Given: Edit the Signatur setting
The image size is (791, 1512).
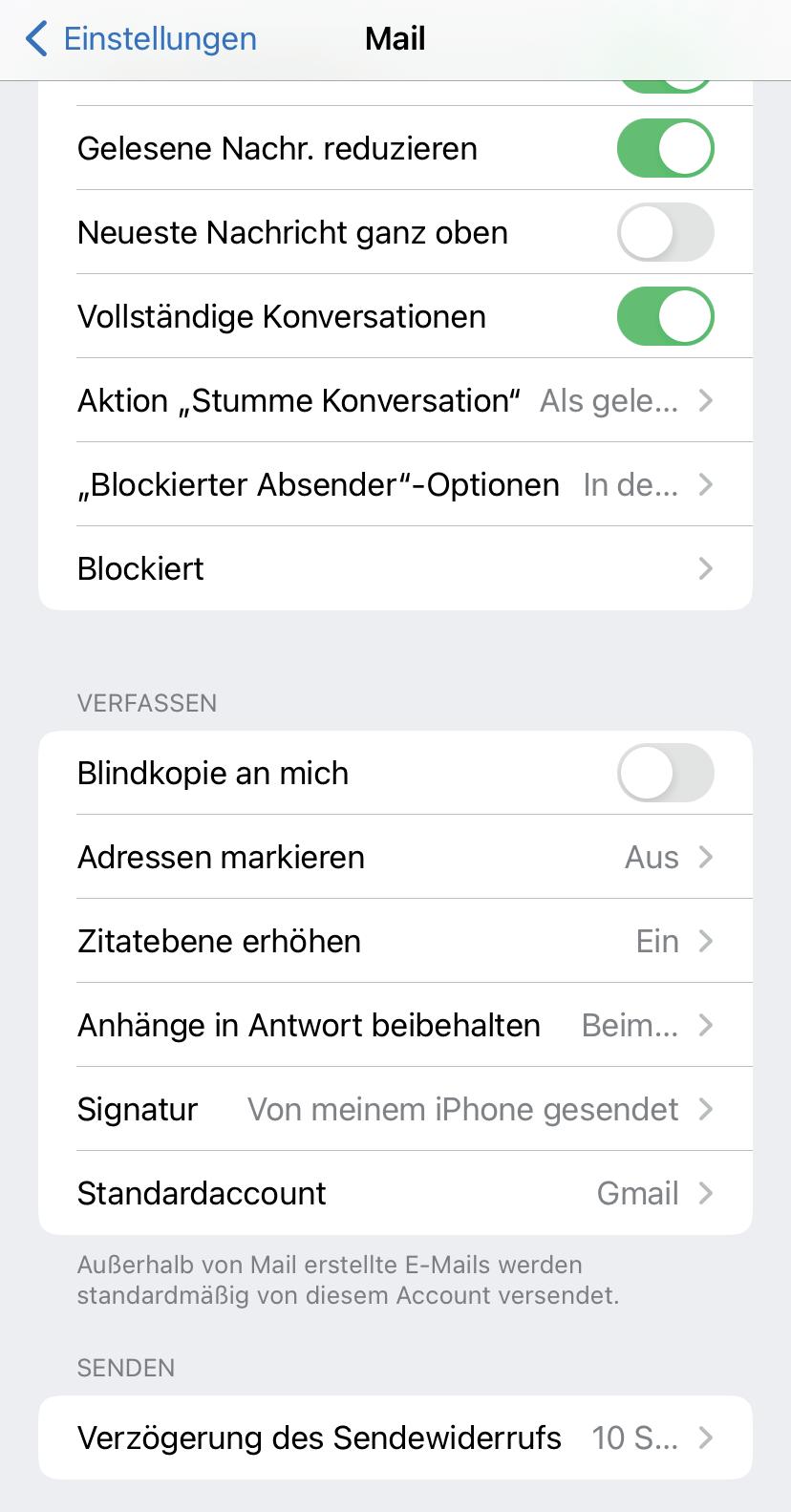Looking at the screenshot, I should [x=395, y=1110].
